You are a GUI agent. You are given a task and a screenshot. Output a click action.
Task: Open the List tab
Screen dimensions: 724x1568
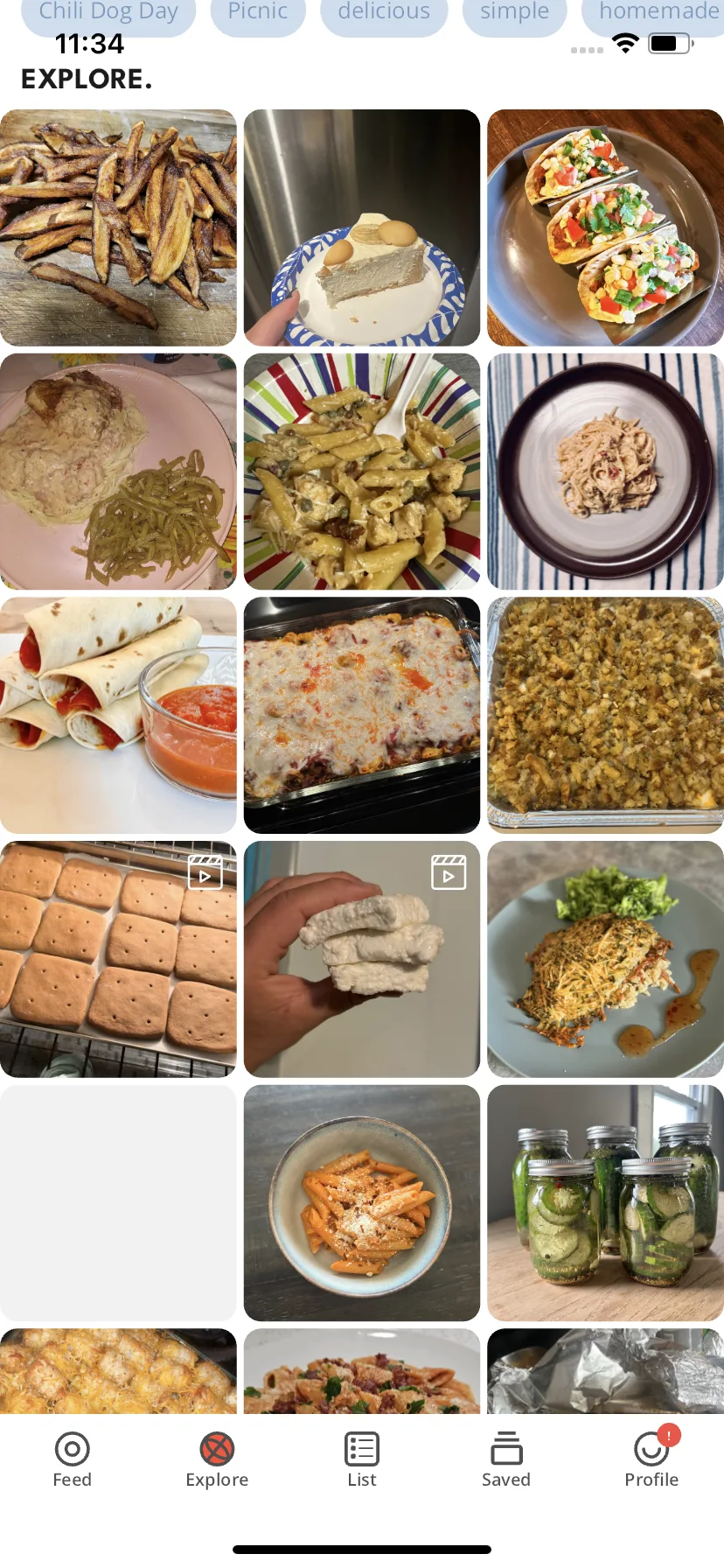[361, 1460]
